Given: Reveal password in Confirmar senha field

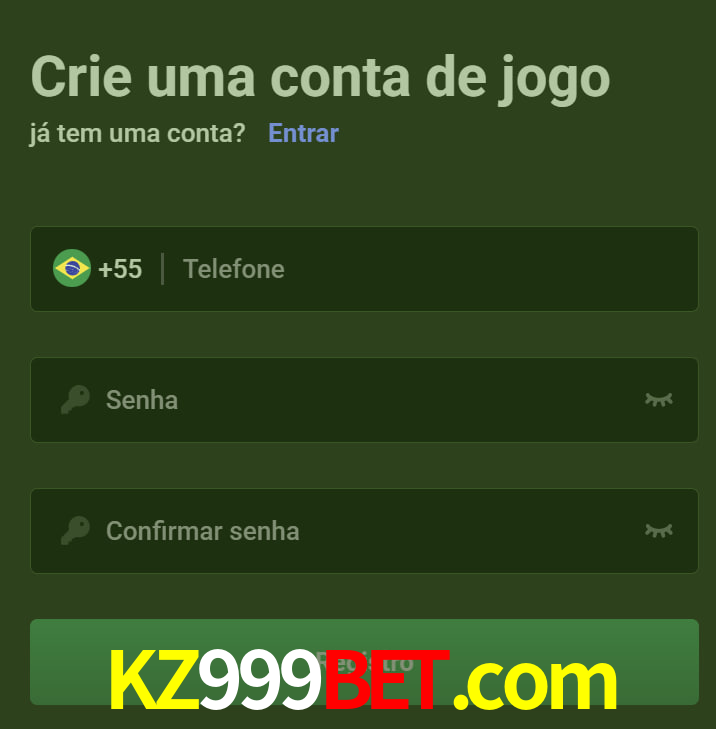Looking at the screenshot, I should [x=658, y=531].
